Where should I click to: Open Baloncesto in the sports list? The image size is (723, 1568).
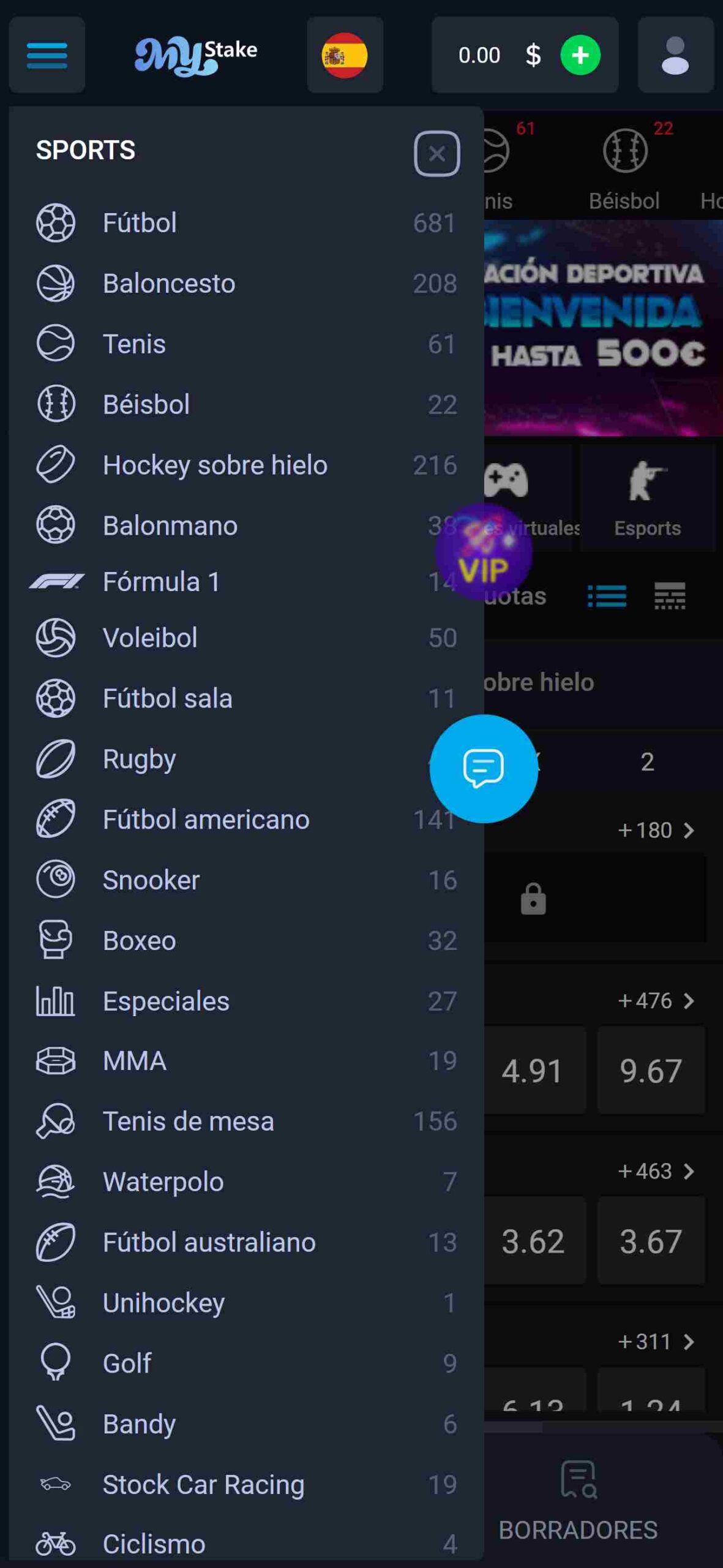[x=168, y=284]
